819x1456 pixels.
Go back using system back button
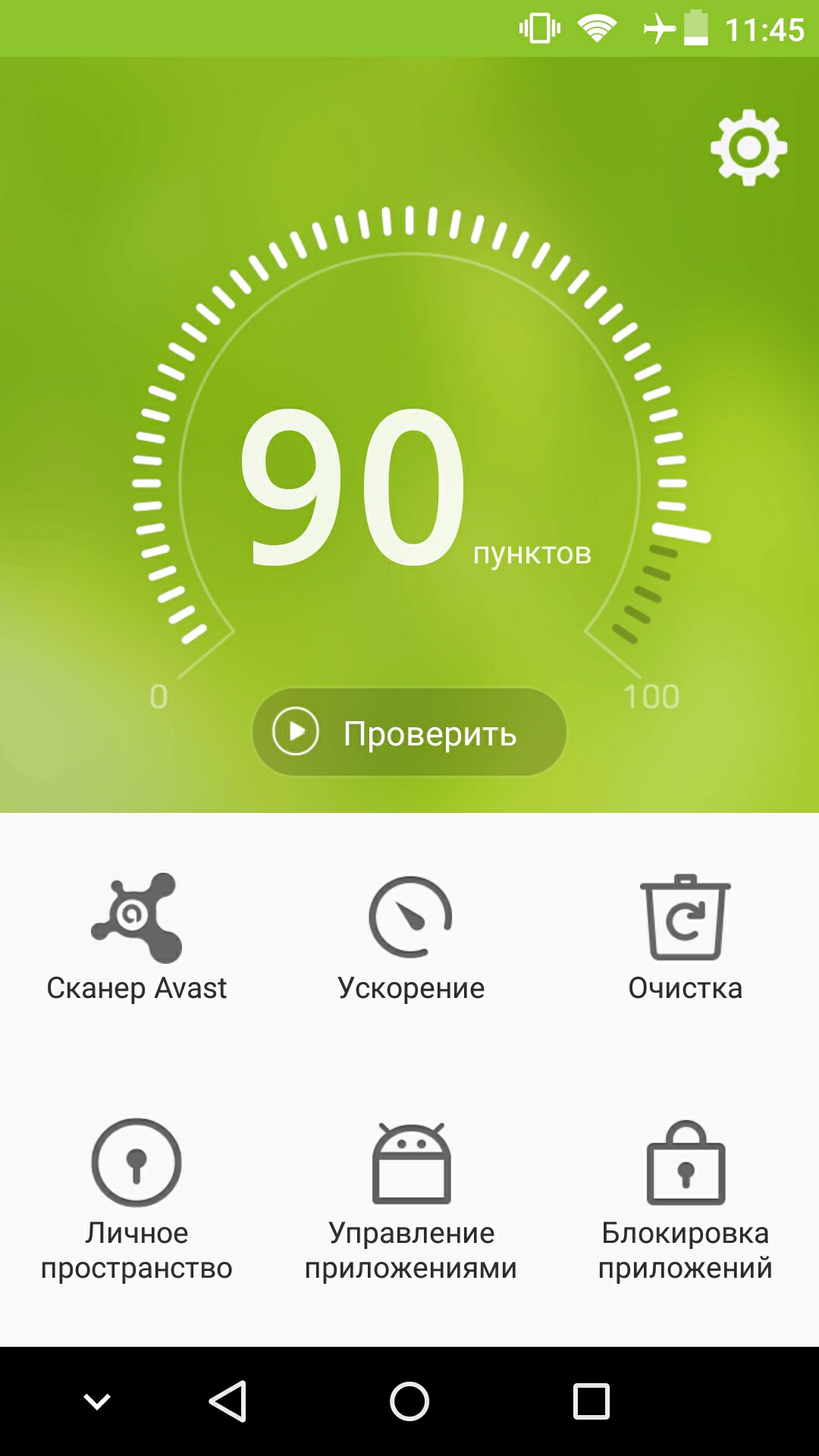227,1401
